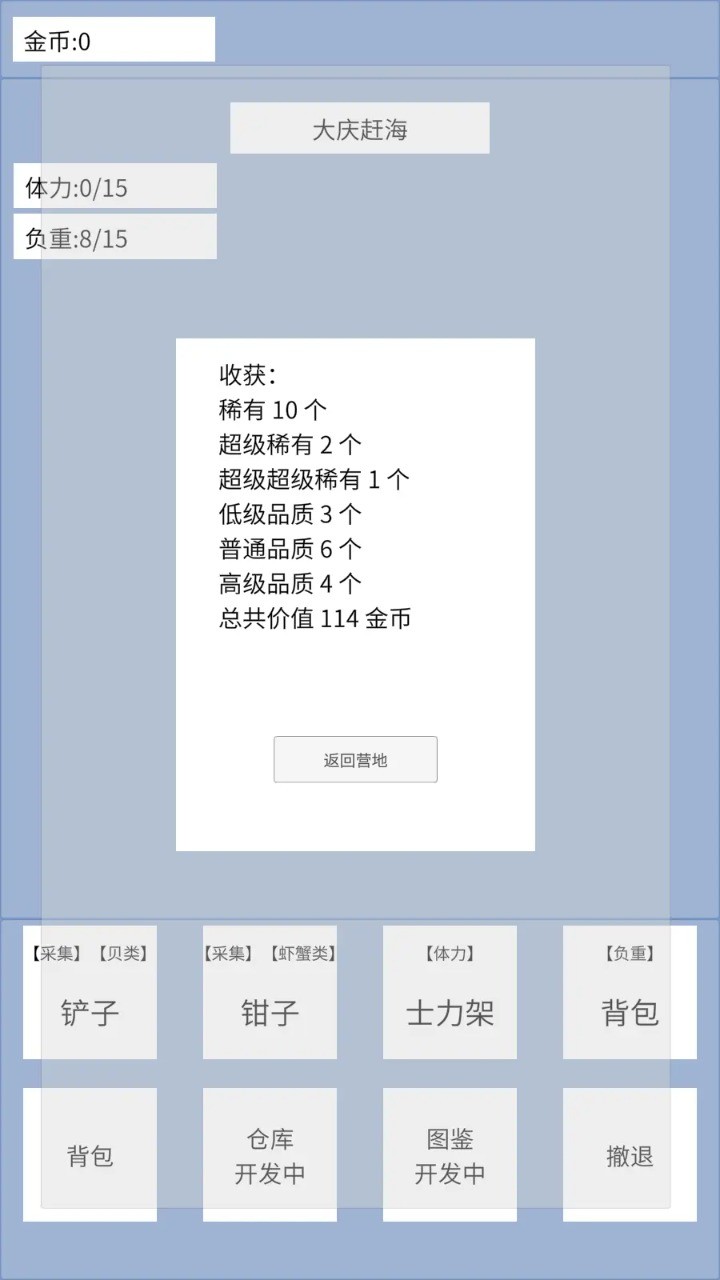
Task: Click the 【体力】 label above the snack
Action: 450,955
